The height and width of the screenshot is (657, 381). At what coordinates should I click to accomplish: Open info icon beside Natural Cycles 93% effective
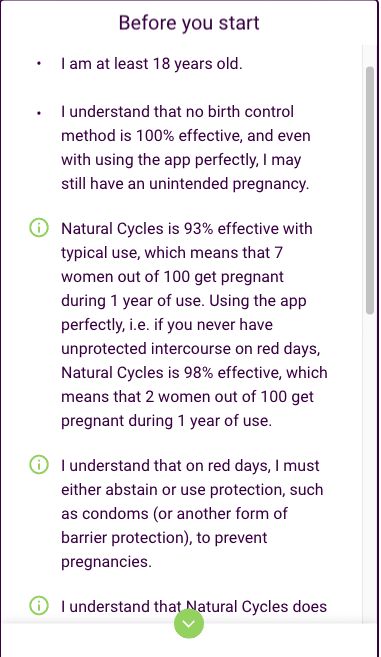[x=39, y=228]
